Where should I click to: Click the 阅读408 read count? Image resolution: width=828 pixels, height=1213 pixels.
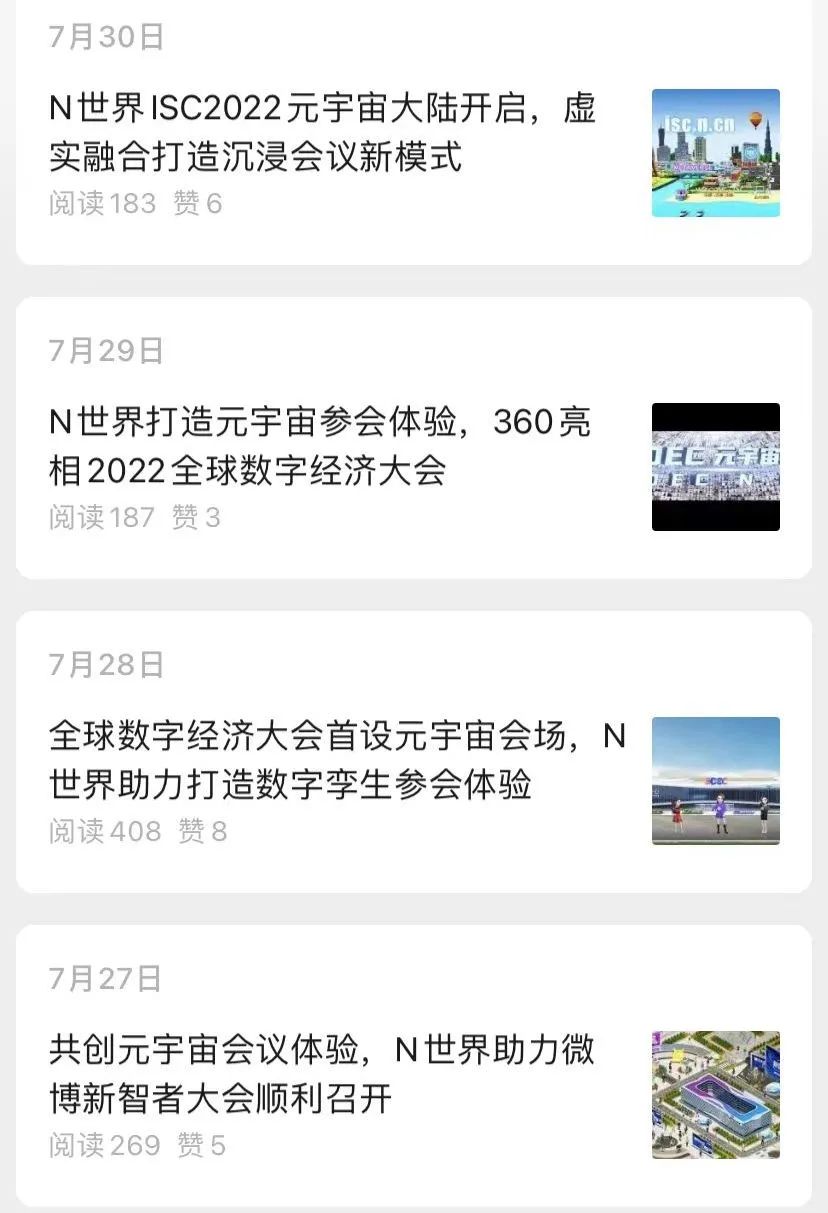[x=105, y=832]
